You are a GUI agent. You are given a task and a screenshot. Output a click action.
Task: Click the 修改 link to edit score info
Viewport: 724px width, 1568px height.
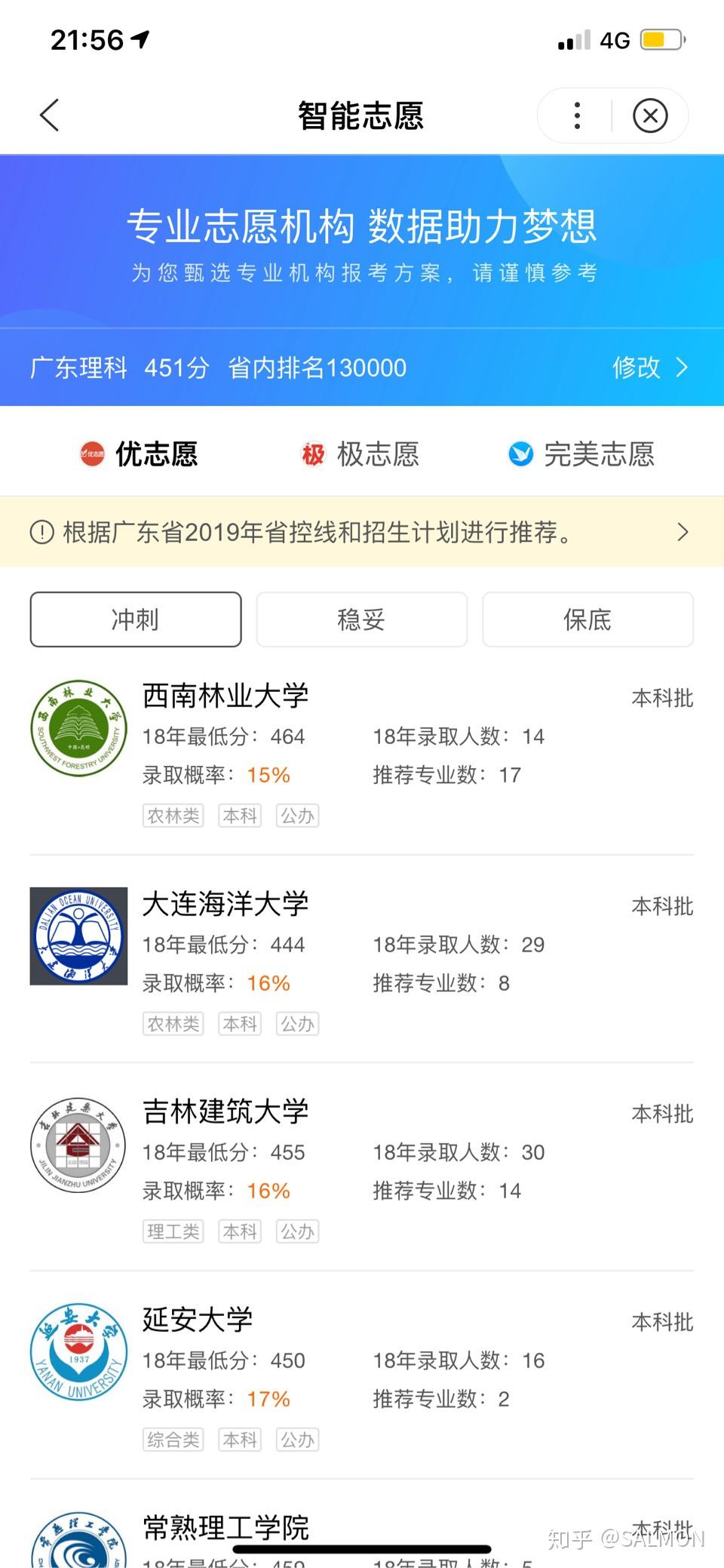tap(634, 368)
